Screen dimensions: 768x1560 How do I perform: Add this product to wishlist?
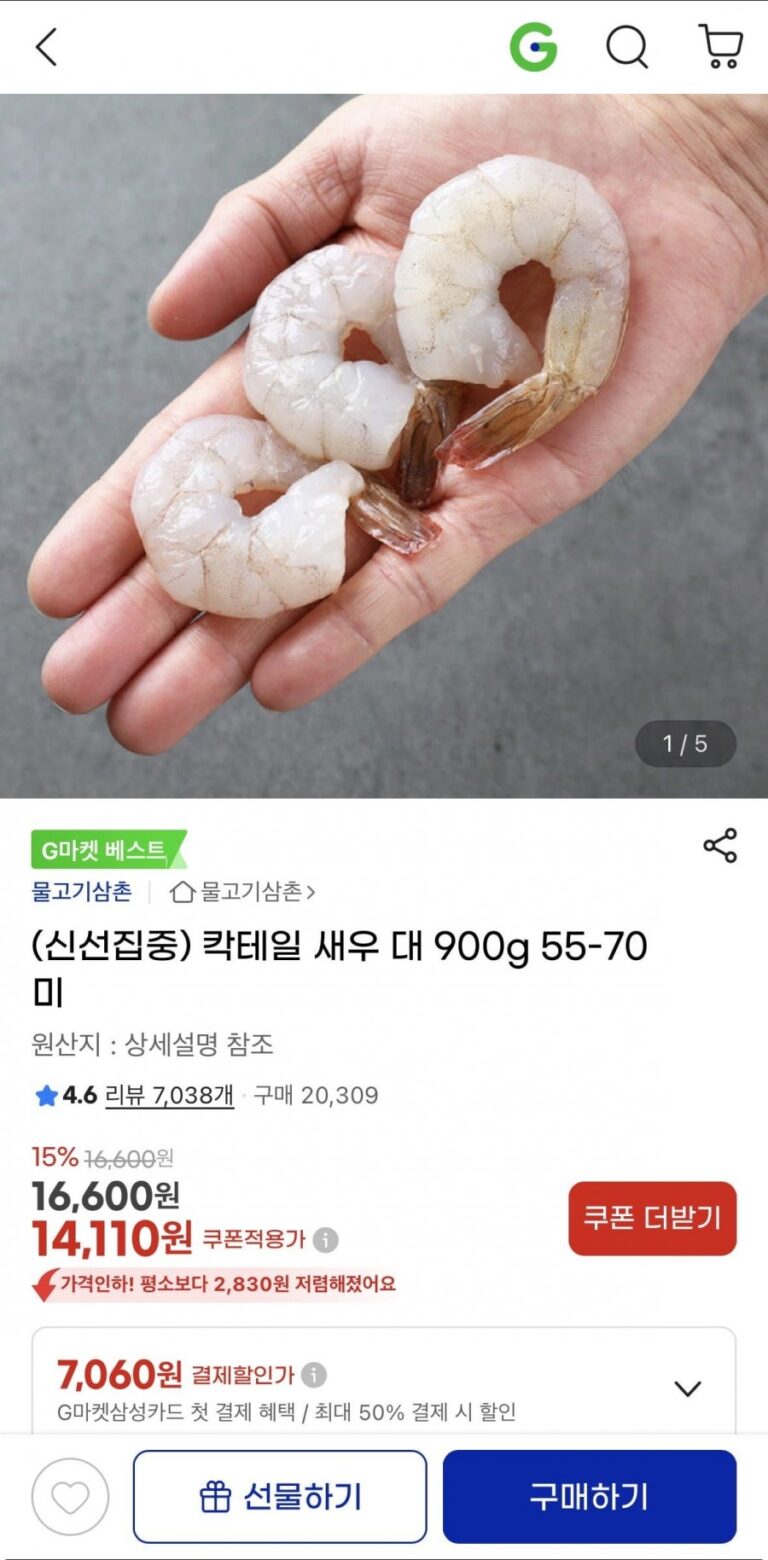point(70,1497)
